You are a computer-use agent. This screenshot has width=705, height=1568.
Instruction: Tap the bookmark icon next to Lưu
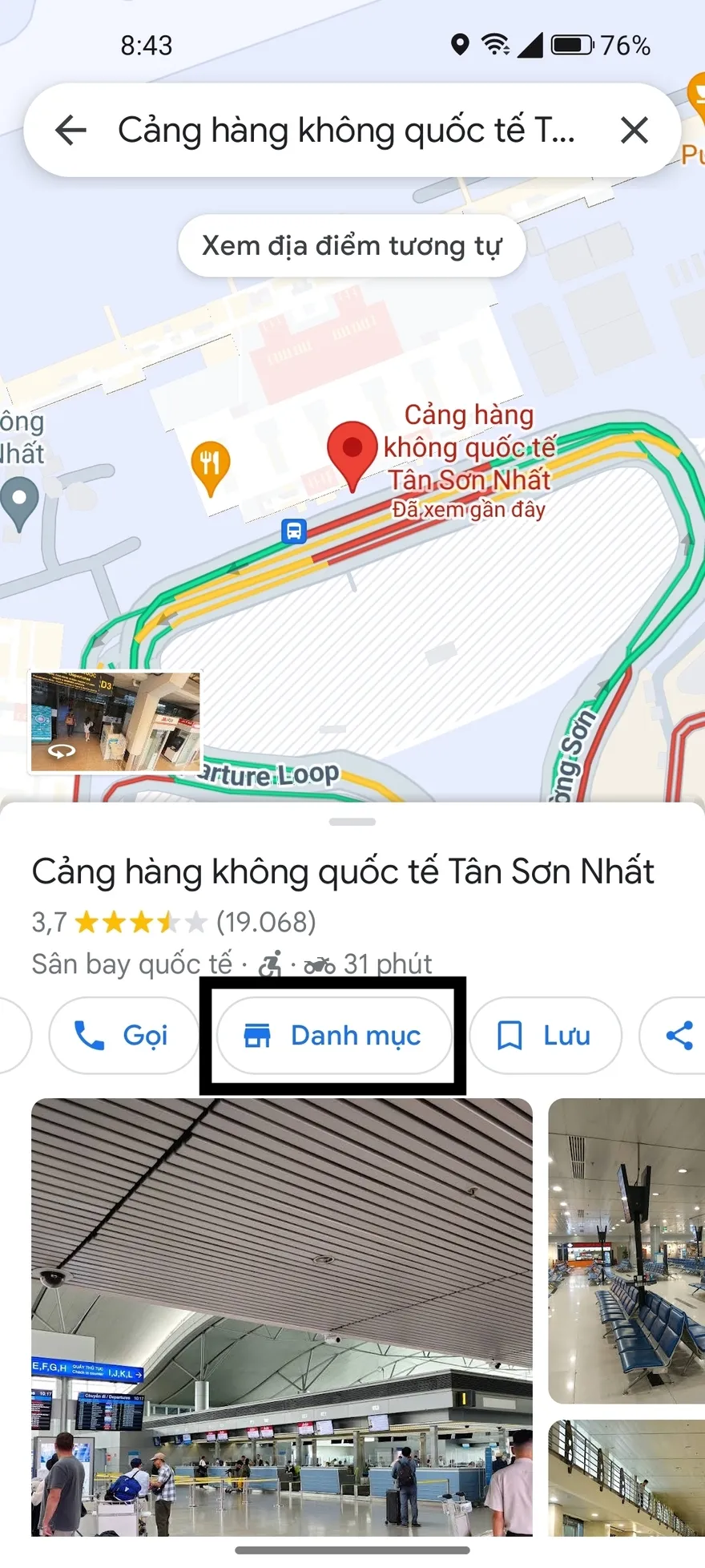point(510,1036)
